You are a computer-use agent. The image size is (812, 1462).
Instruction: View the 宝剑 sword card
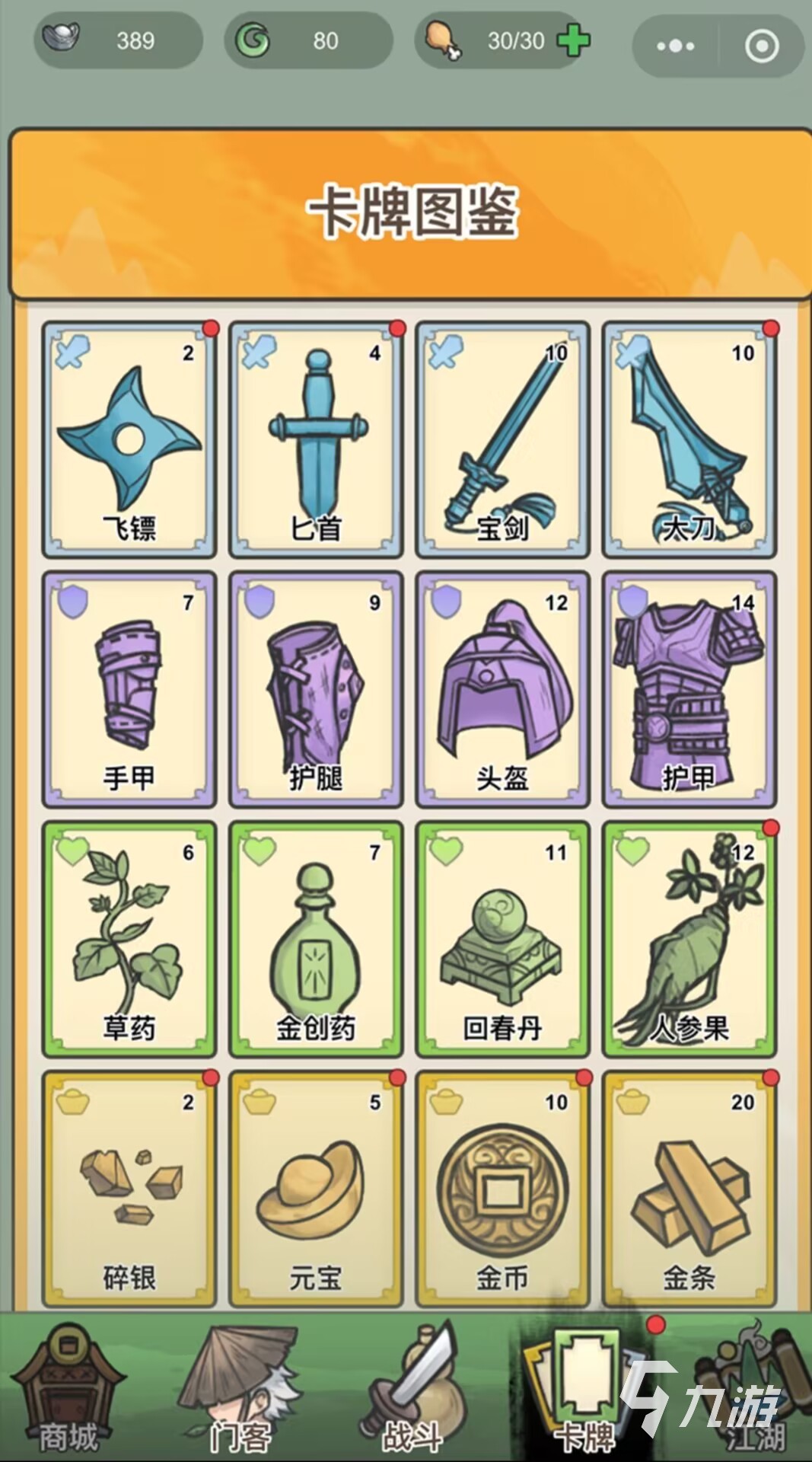502,439
